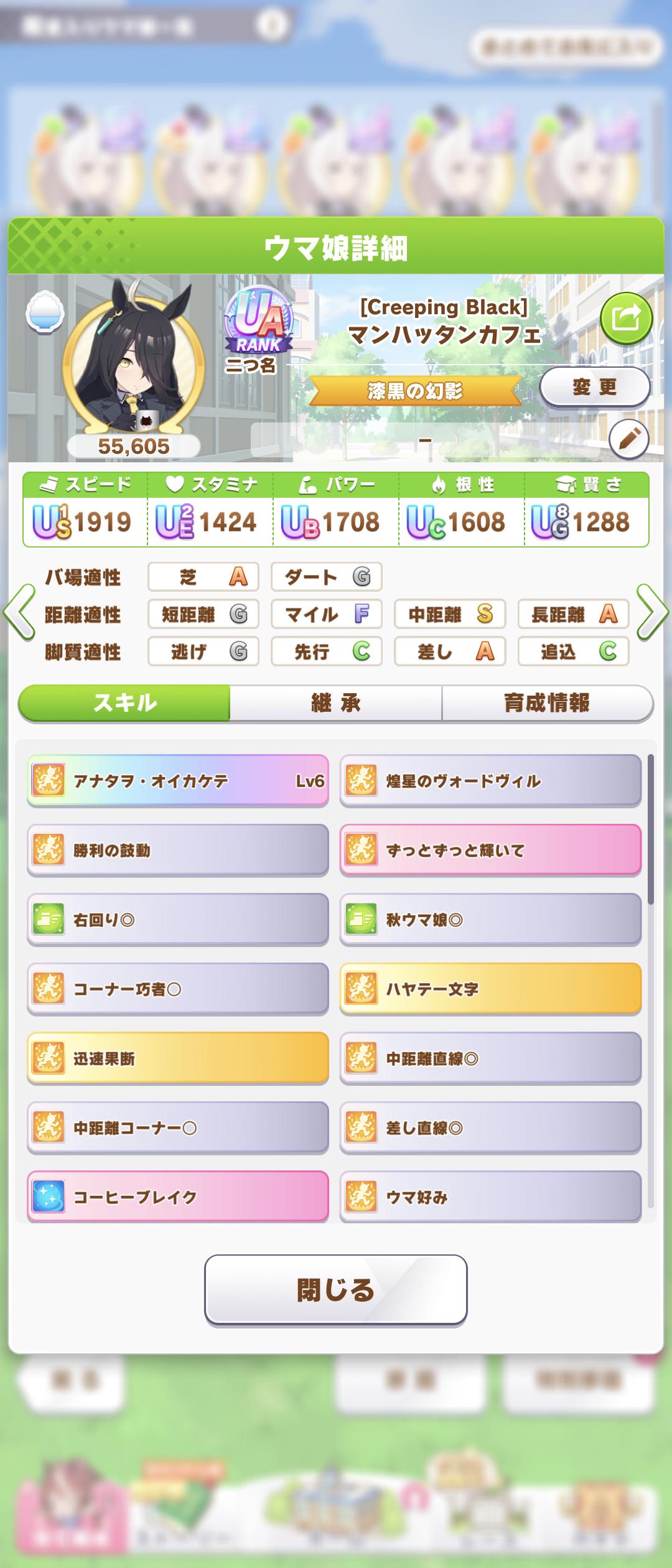Open the 迅速果断 skill
This screenshot has height=1568, width=672.
tap(178, 1058)
